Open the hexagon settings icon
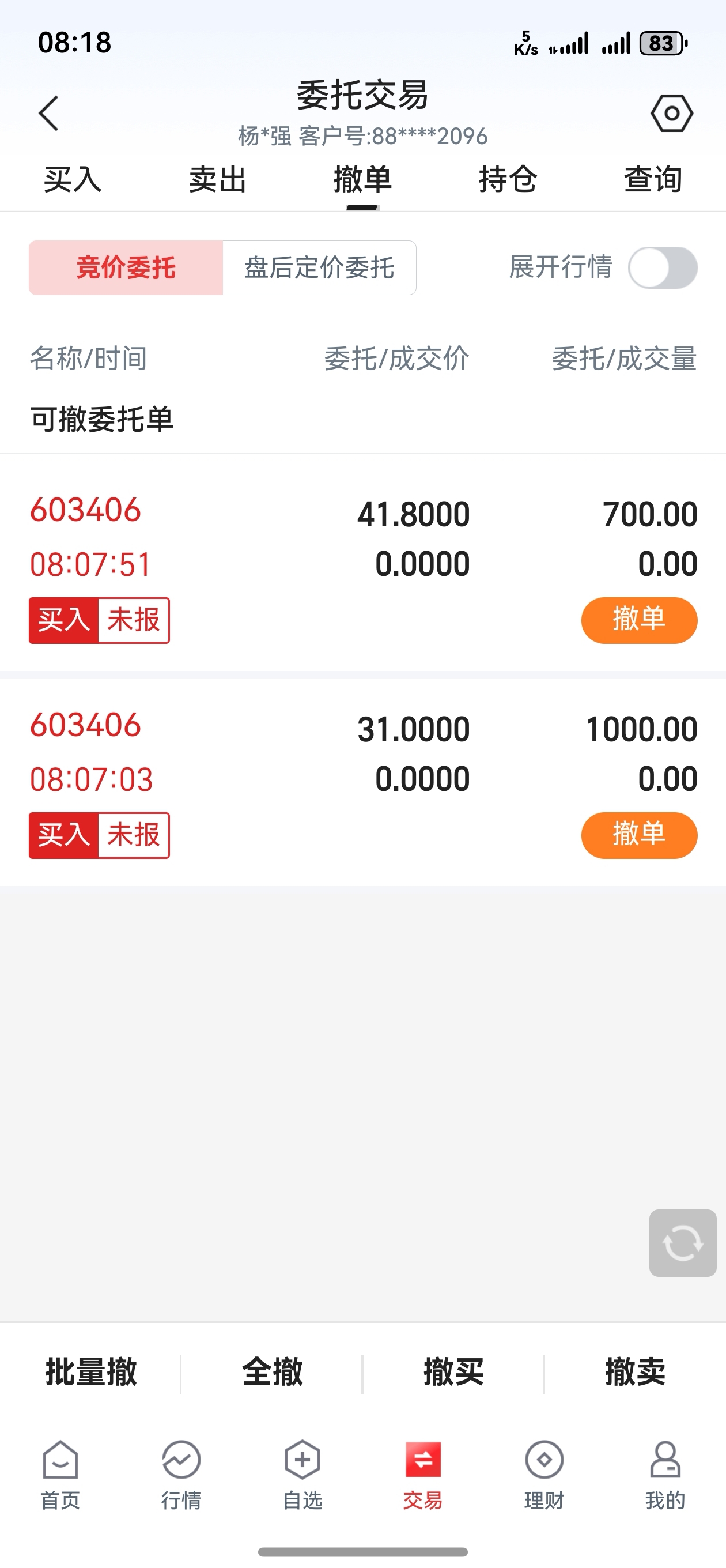726x1568 pixels. pos(672,113)
